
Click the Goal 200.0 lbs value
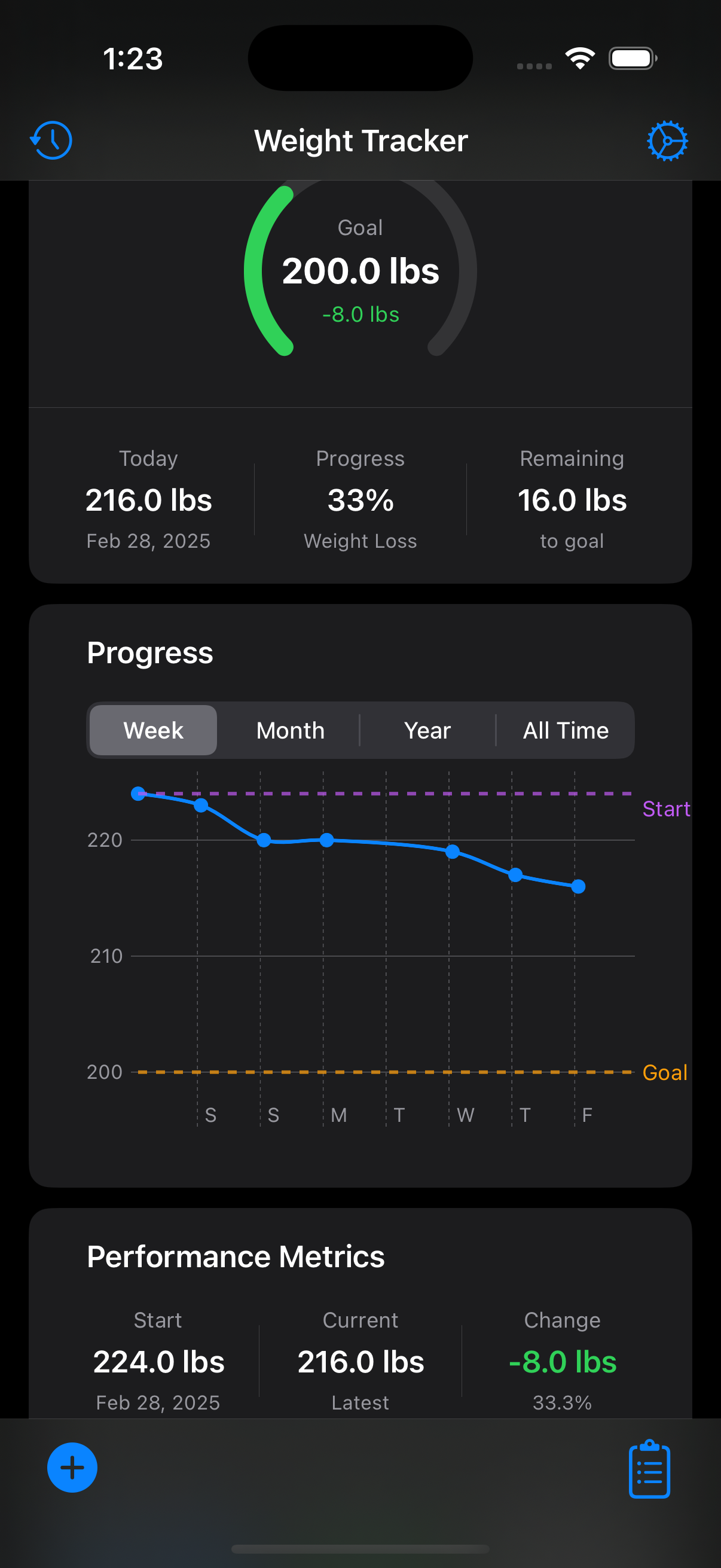[x=361, y=271]
